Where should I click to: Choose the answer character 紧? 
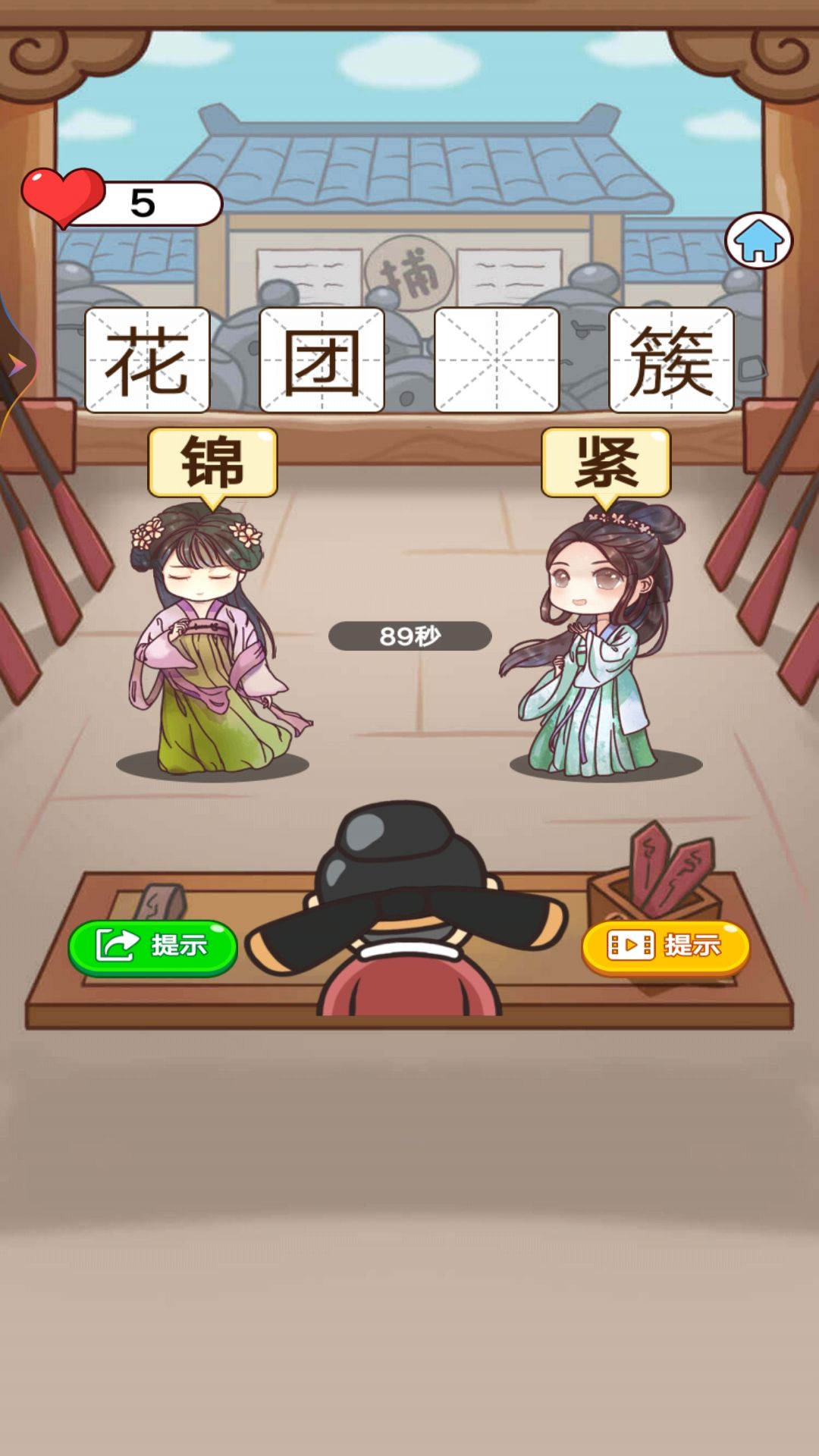[x=606, y=462]
